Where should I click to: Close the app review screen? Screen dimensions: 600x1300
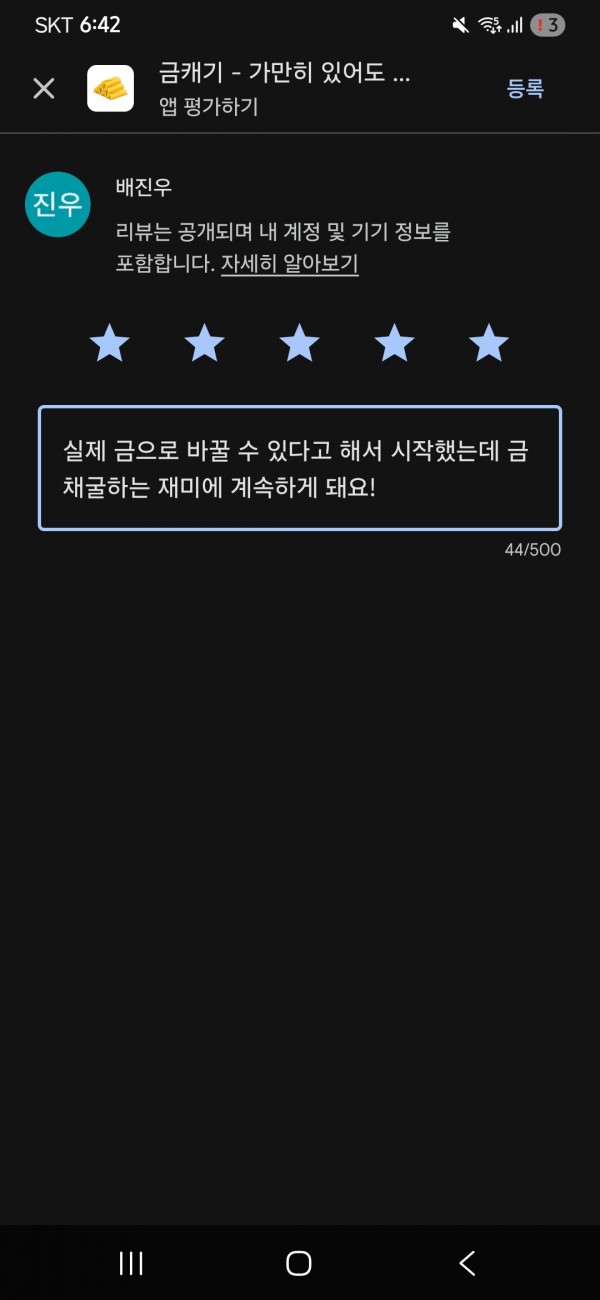point(44,88)
